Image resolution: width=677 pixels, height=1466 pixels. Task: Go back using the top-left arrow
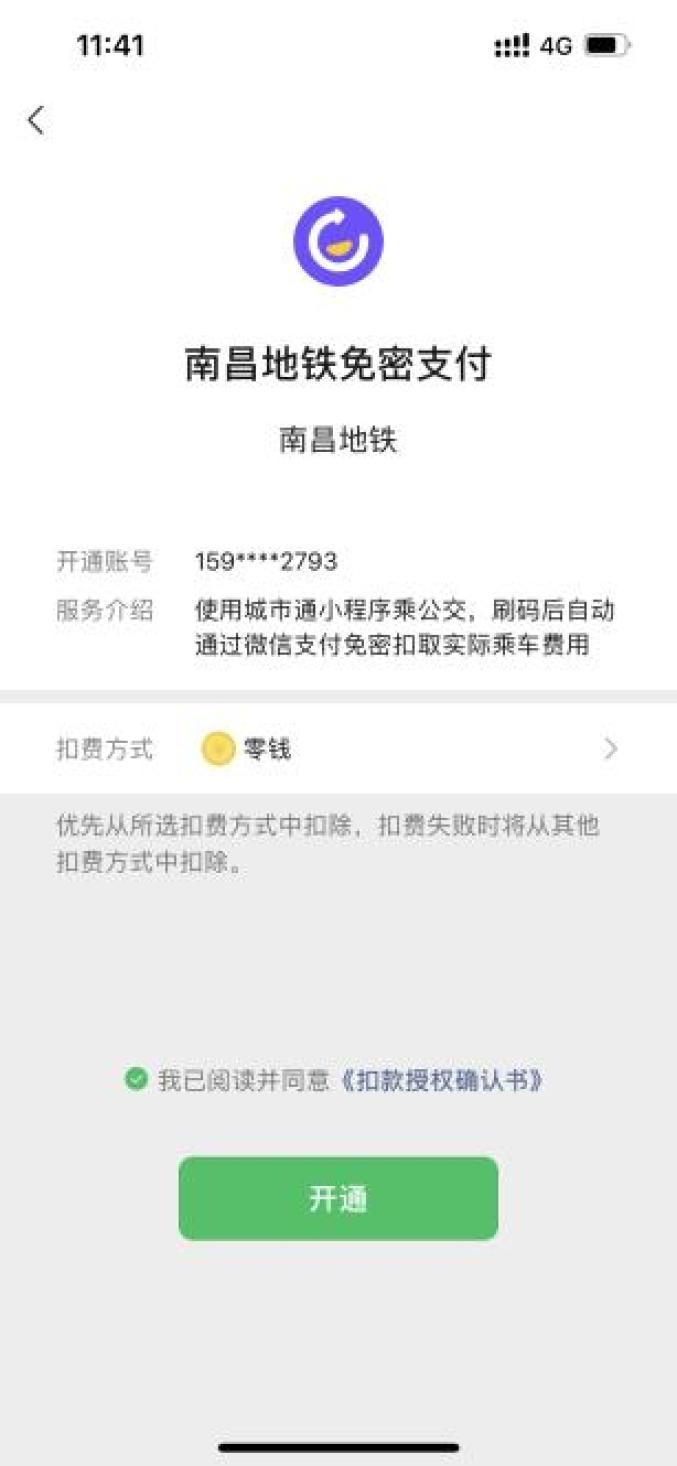(36, 121)
